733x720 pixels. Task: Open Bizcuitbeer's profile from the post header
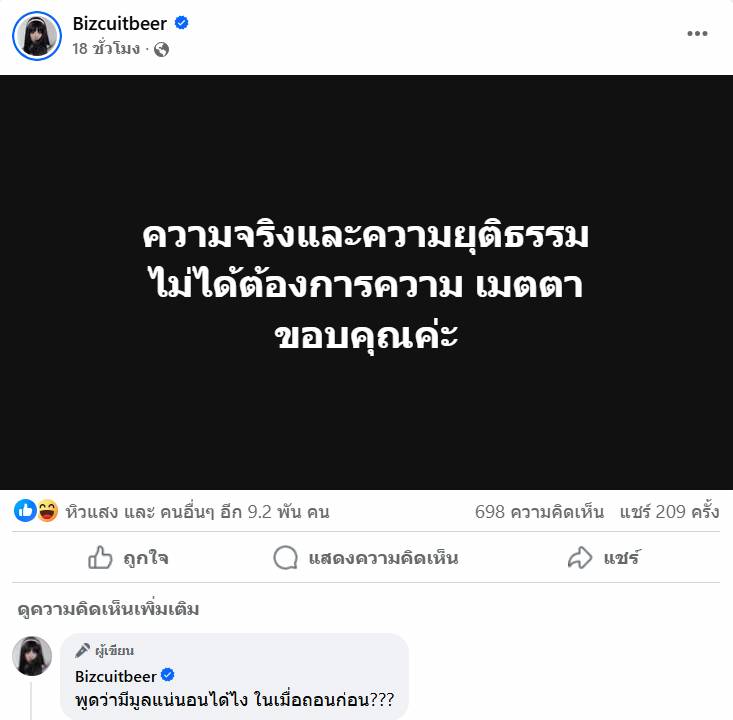(121, 23)
